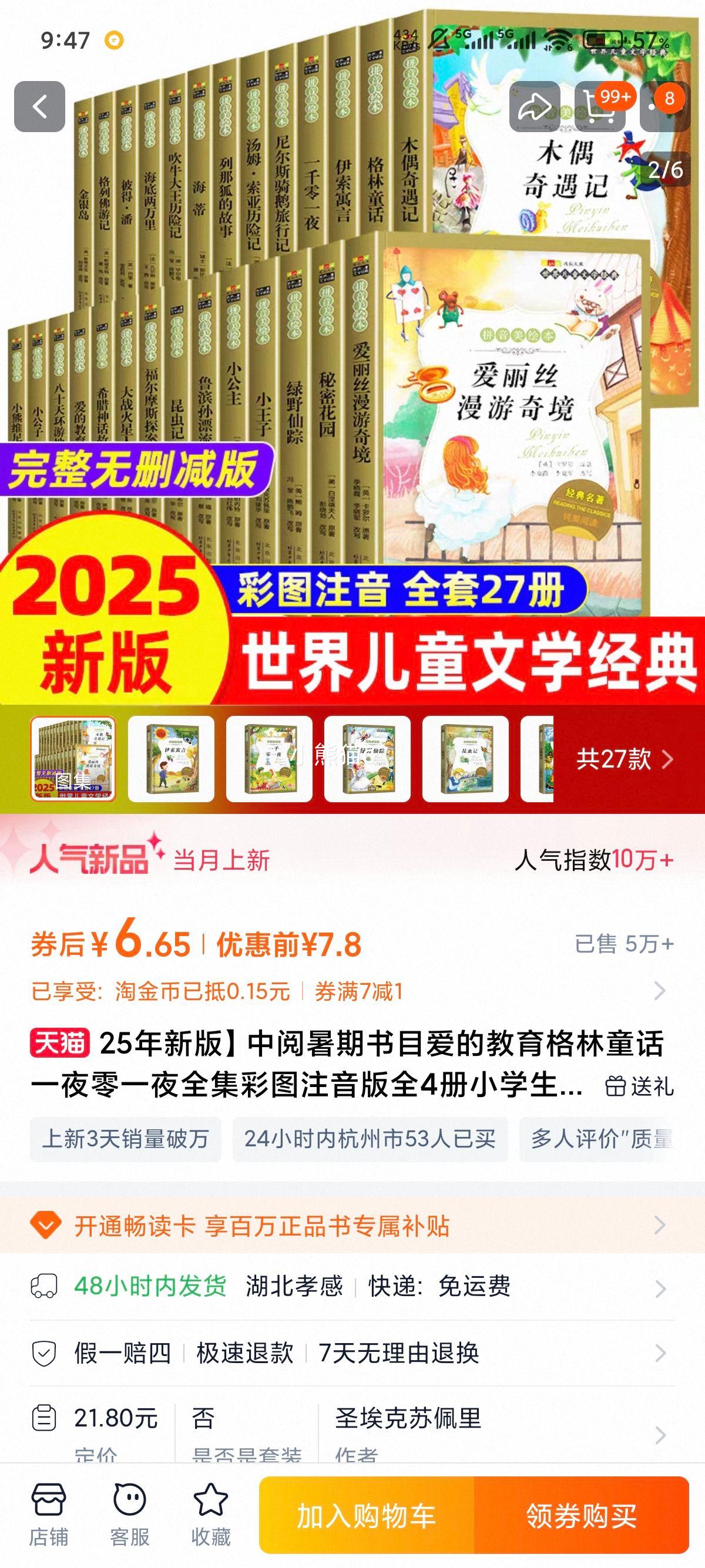The image size is (705, 1568).
Task: Share this product
Action: [535, 106]
